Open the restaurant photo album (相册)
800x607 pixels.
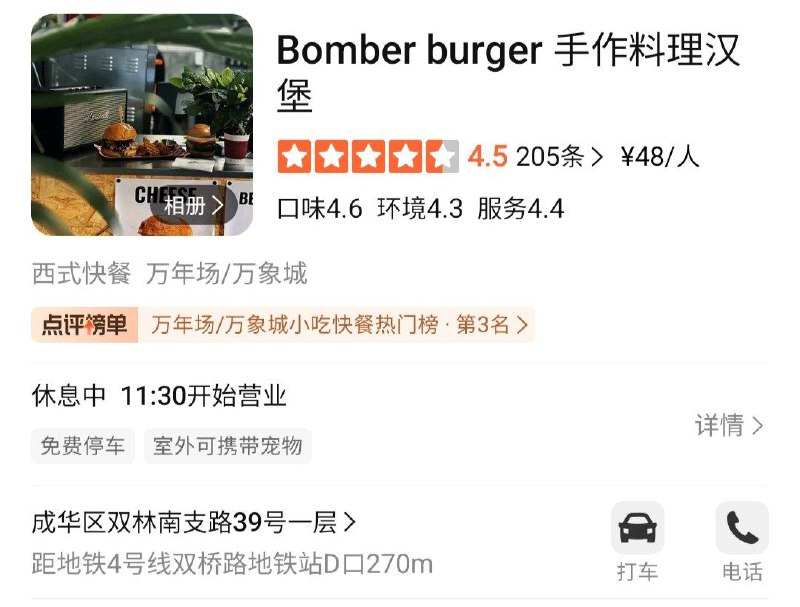[x=194, y=206]
